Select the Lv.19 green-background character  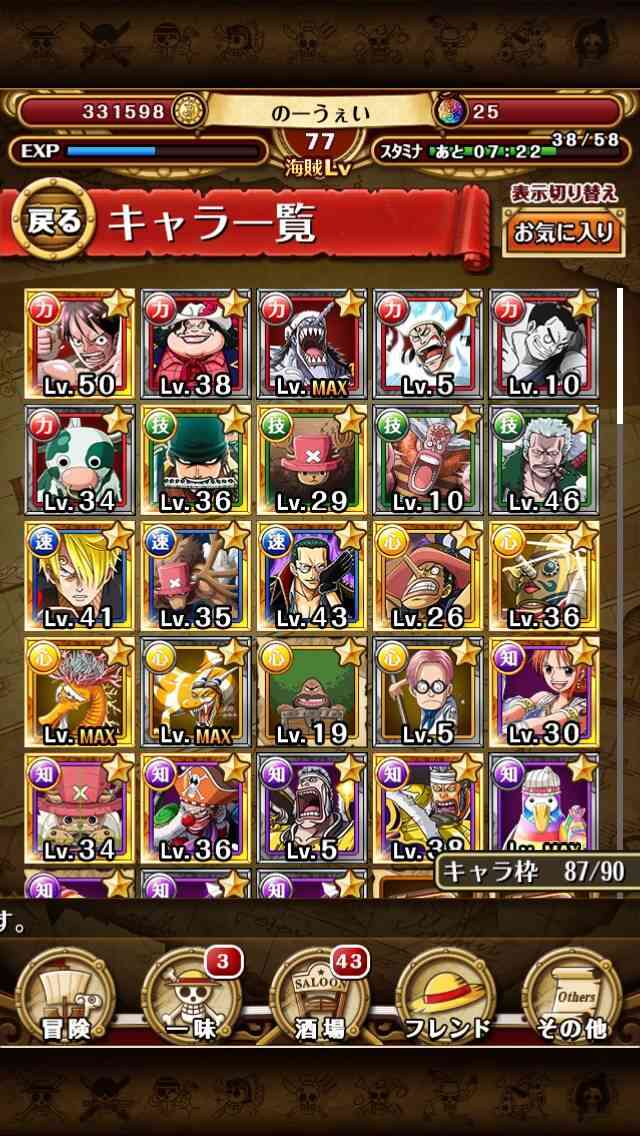pyautogui.click(x=312, y=691)
